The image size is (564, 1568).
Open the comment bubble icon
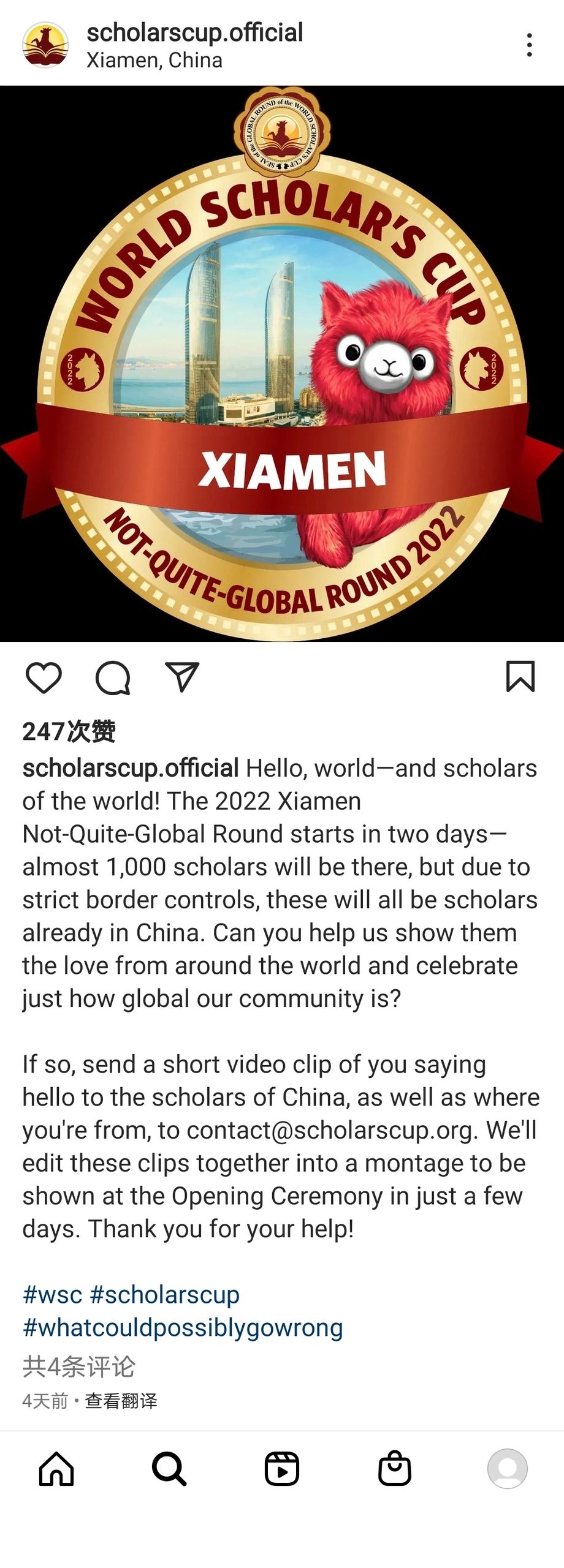[x=113, y=677]
